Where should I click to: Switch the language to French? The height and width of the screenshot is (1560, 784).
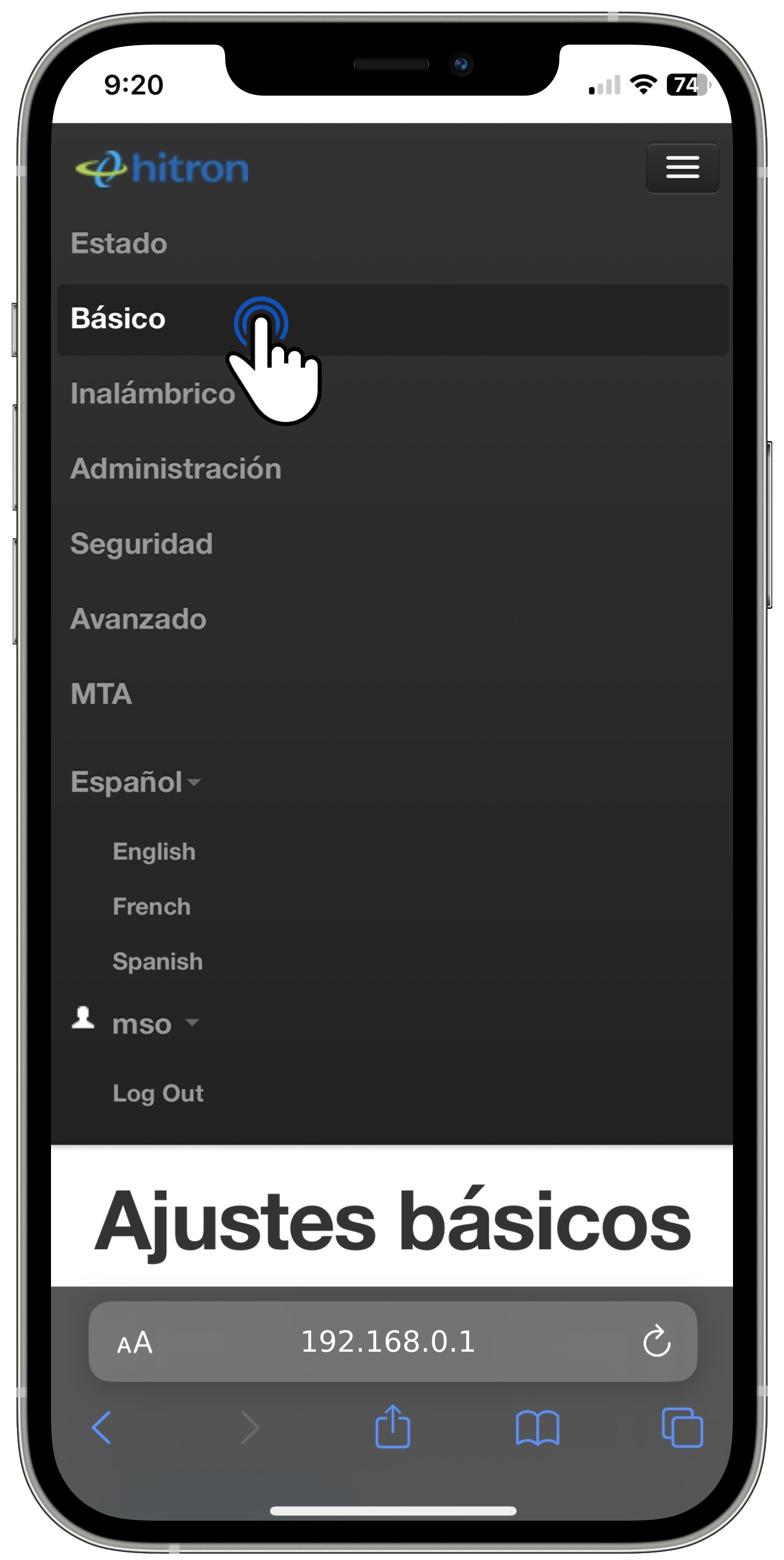(x=151, y=906)
